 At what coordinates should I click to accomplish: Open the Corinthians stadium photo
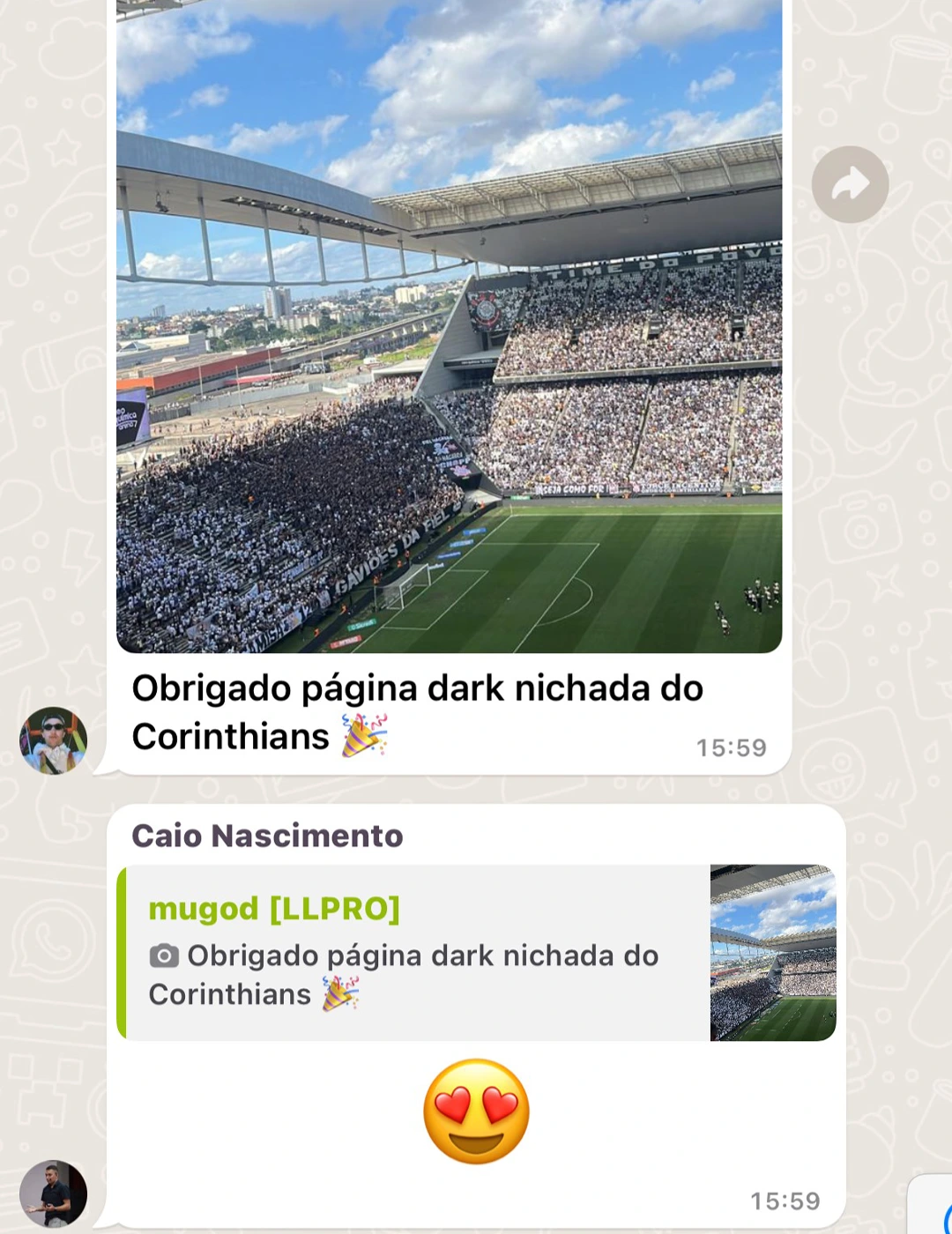point(449,326)
